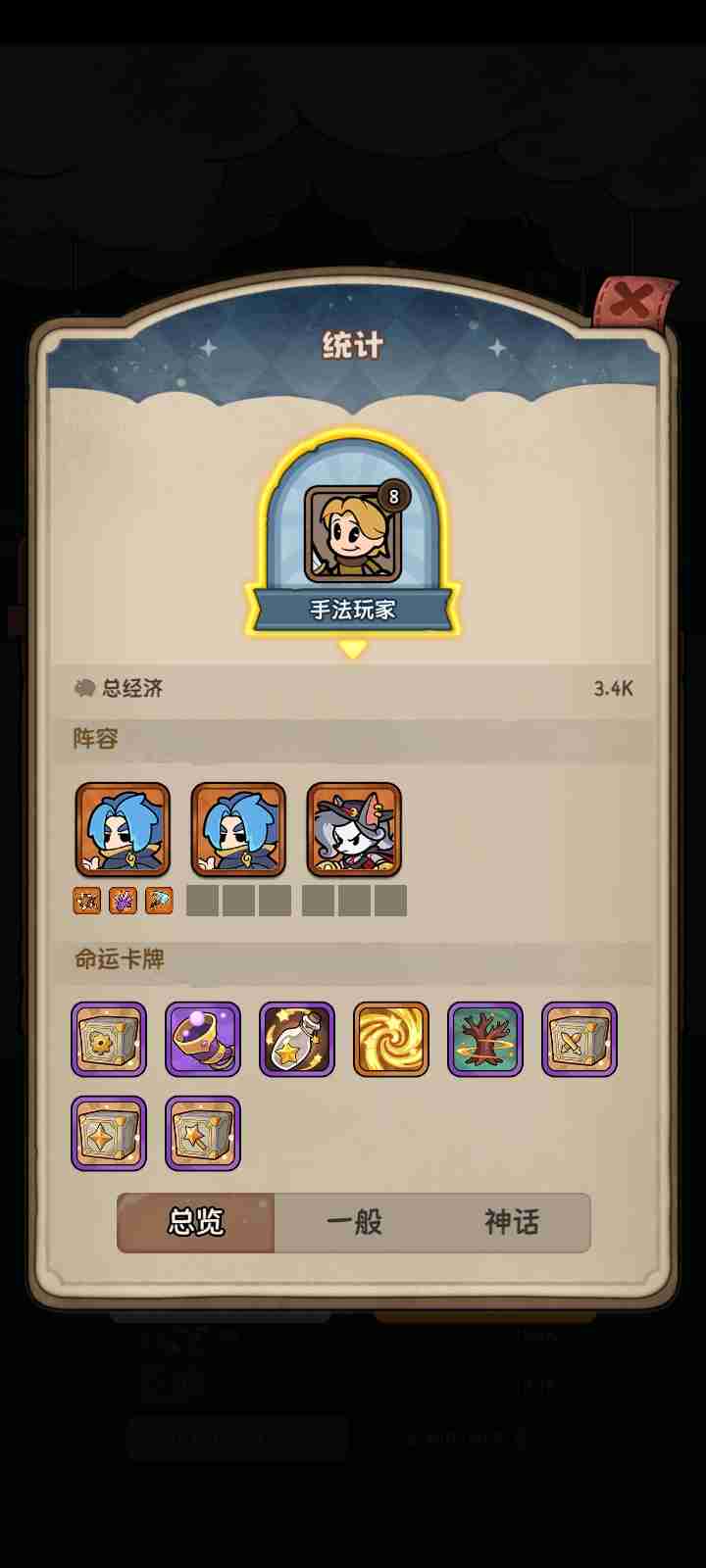Viewport: 706px width, 1568px height.
Task: Select the withered tree fate card
Action: pyautogui.click(x=485, y=1041)
